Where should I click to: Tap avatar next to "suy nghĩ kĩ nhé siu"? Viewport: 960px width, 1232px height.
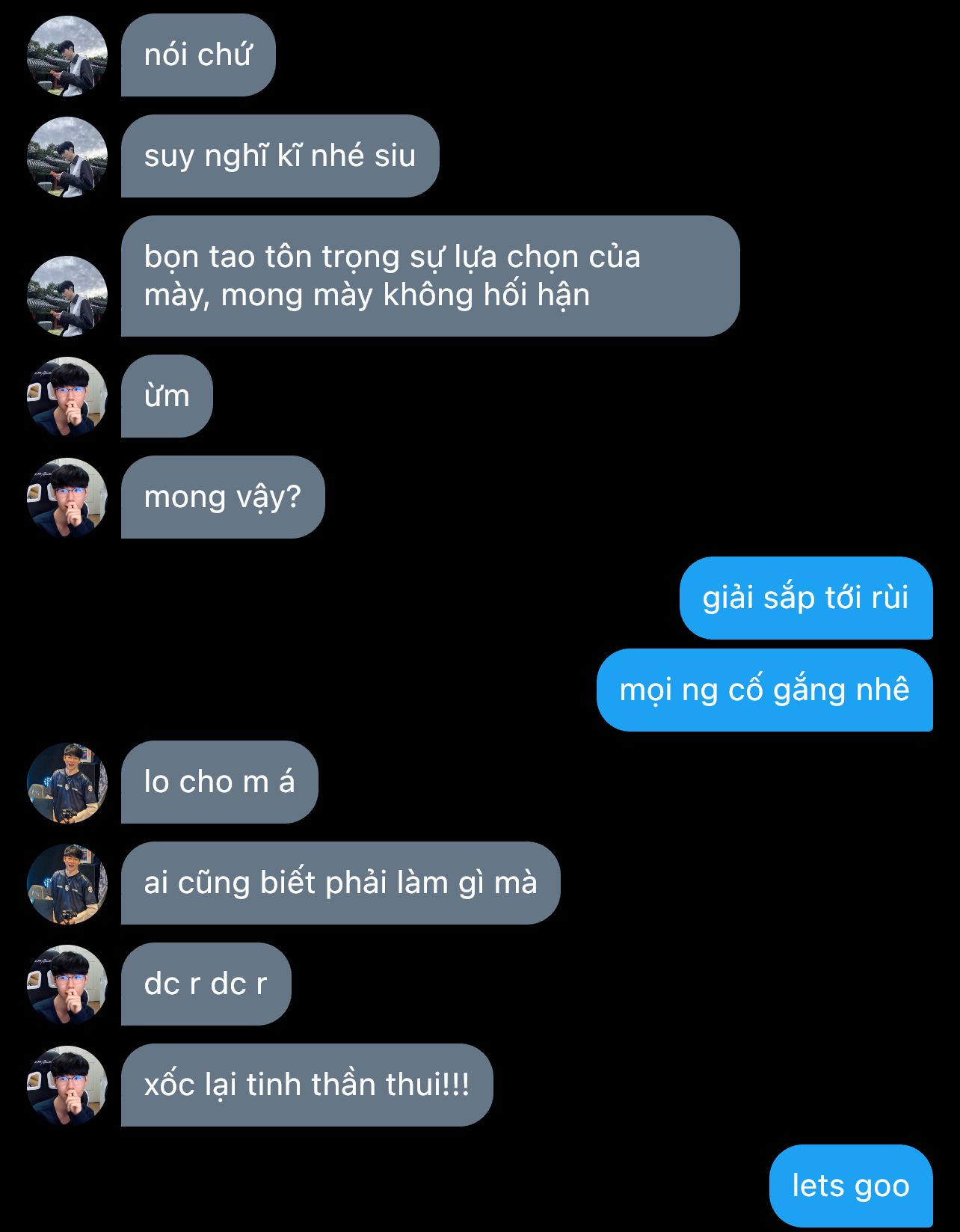pos(67,157)
